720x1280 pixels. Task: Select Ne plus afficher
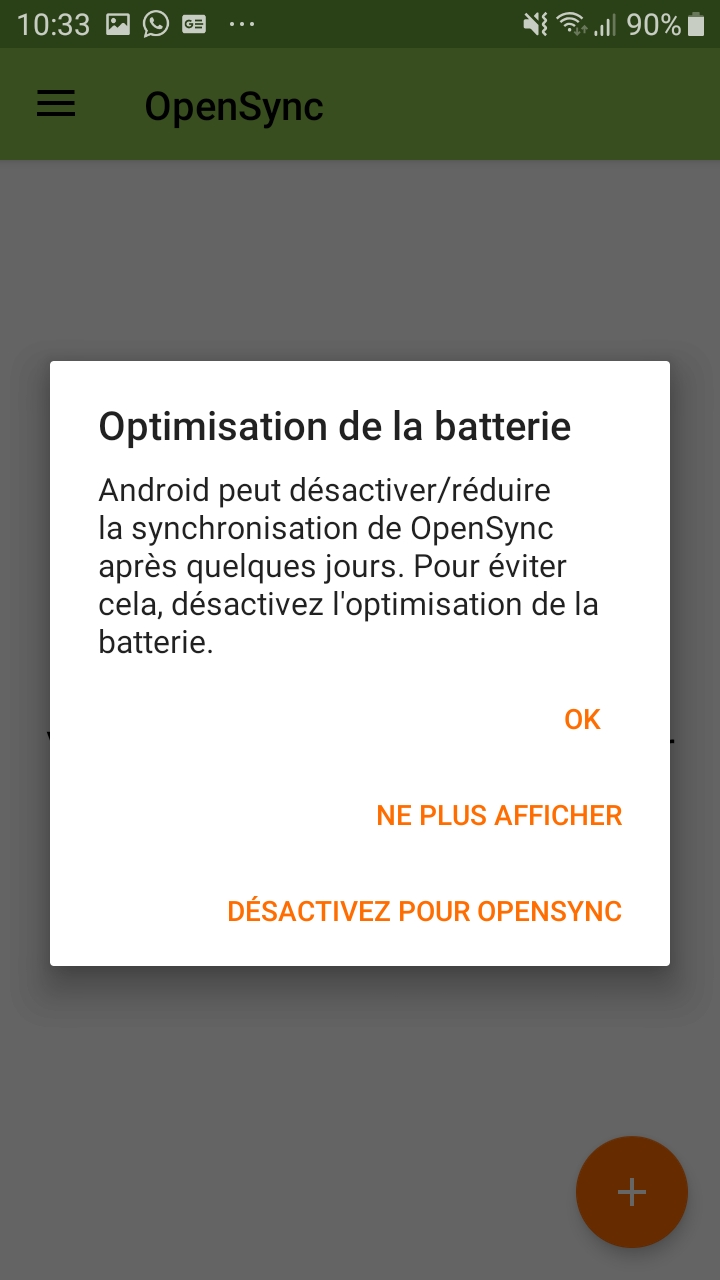(499, 816)
